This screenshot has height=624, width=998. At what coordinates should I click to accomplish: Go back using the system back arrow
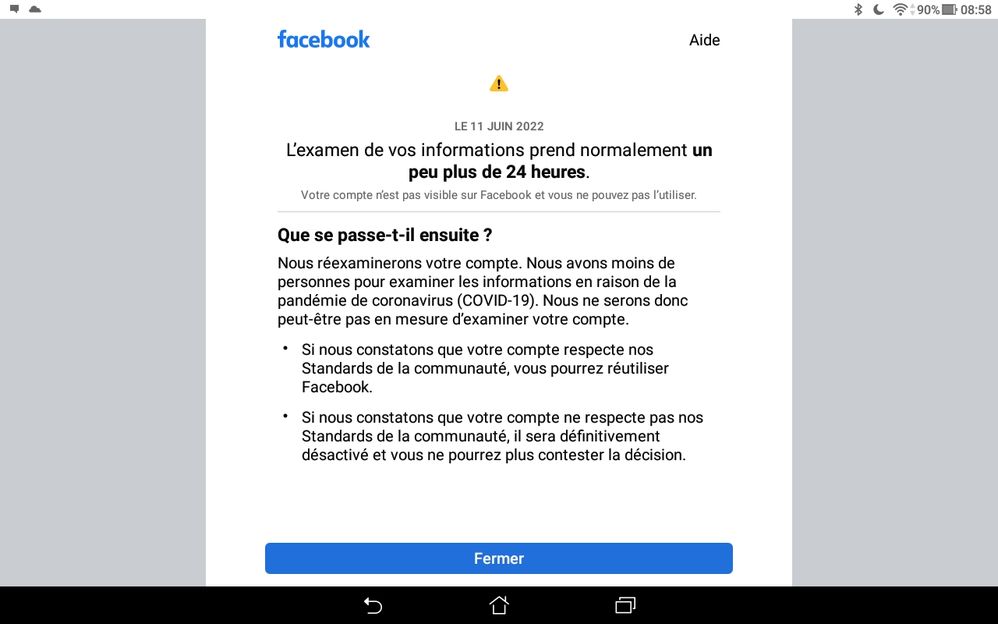click(x=373, y=605)
